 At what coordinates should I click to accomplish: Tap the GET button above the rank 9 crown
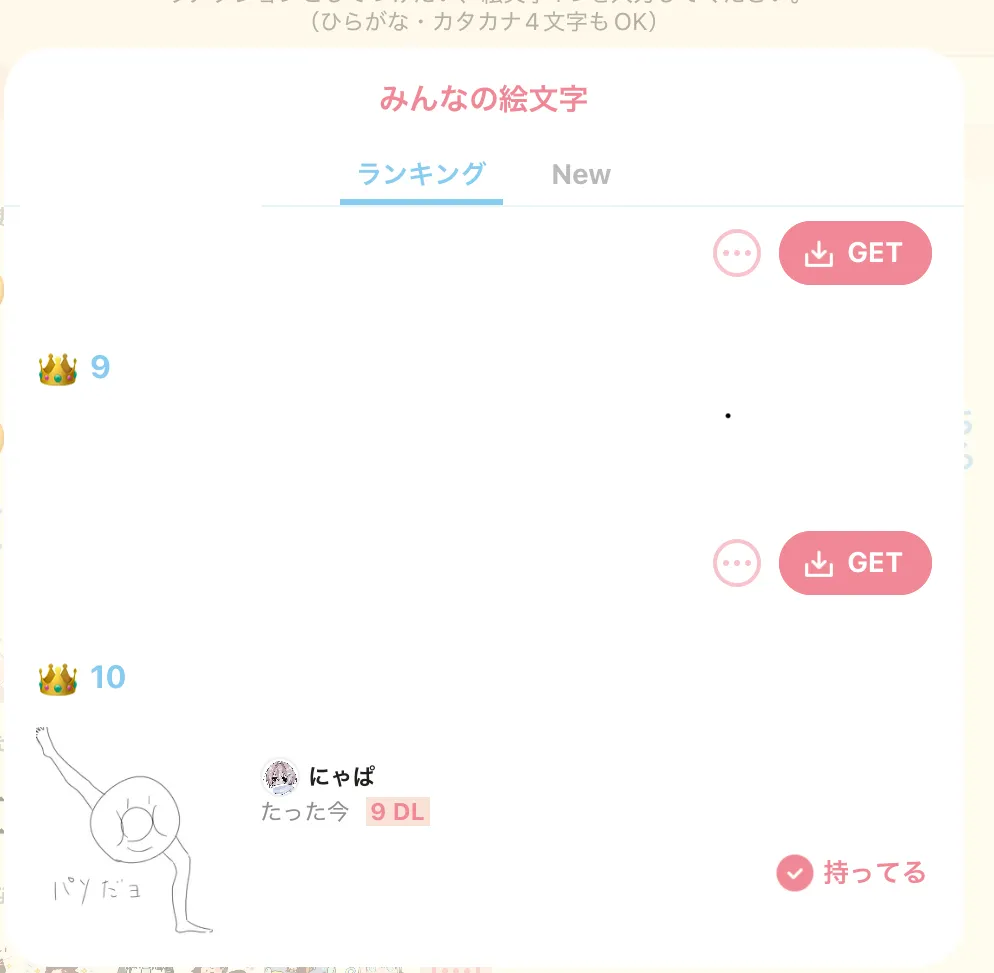pos(855,253)
